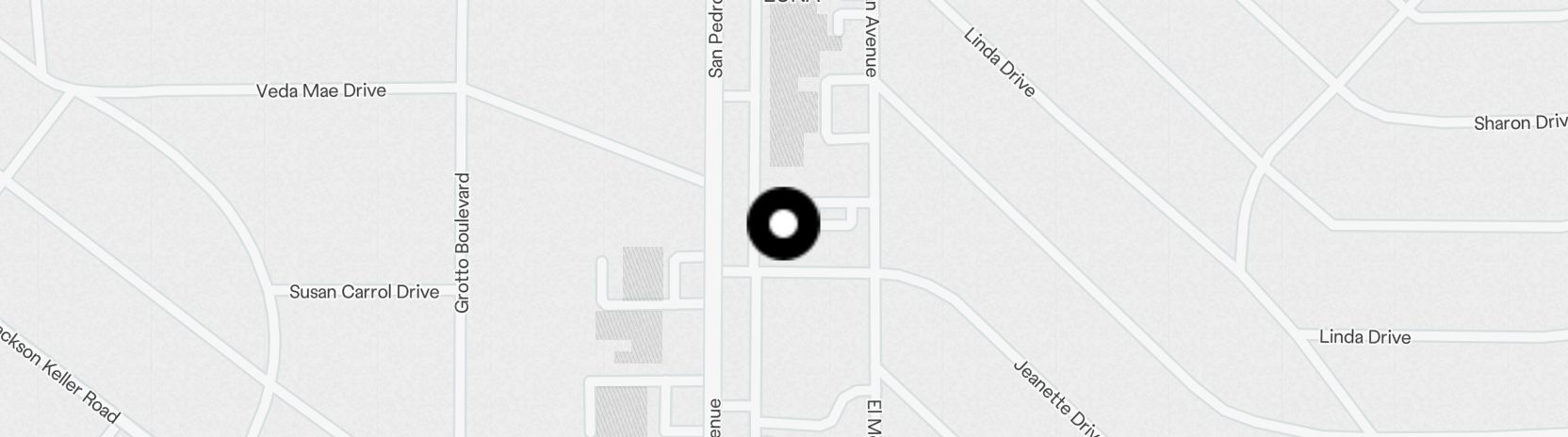Tap the black location marker on the map

[x=783, y=224]
